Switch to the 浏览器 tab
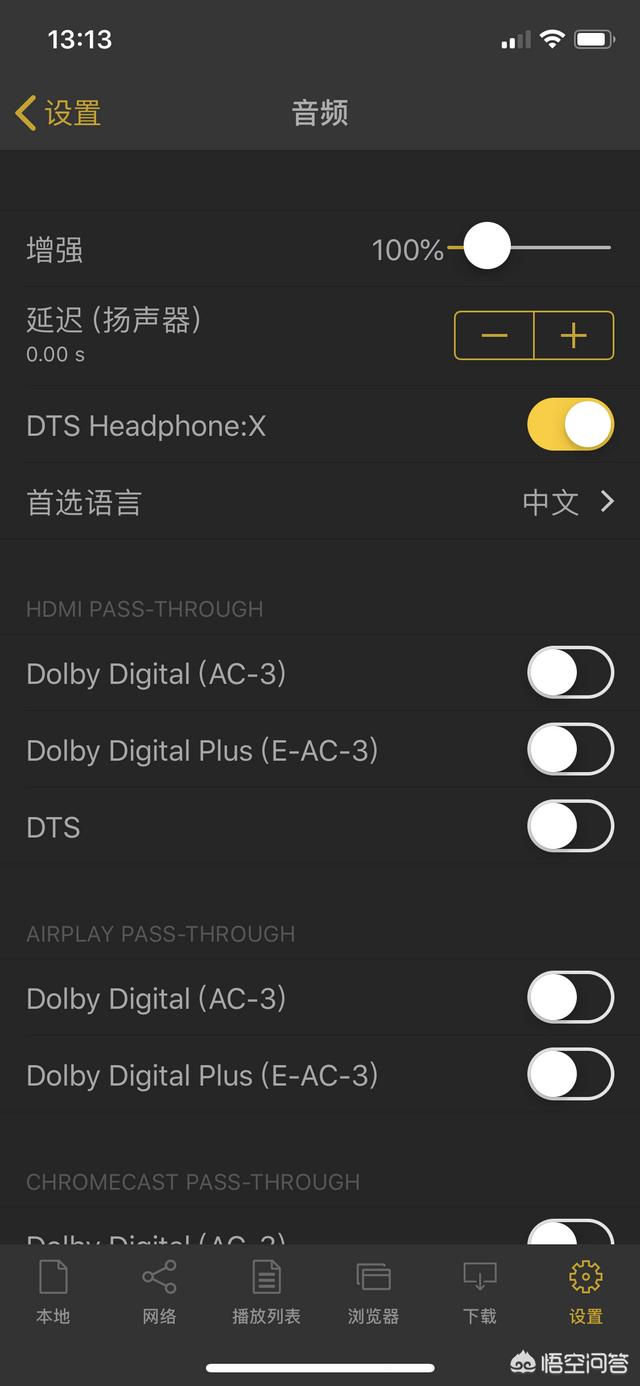Viewport: 640px width, 1386px height. [x=373, y=1292]
